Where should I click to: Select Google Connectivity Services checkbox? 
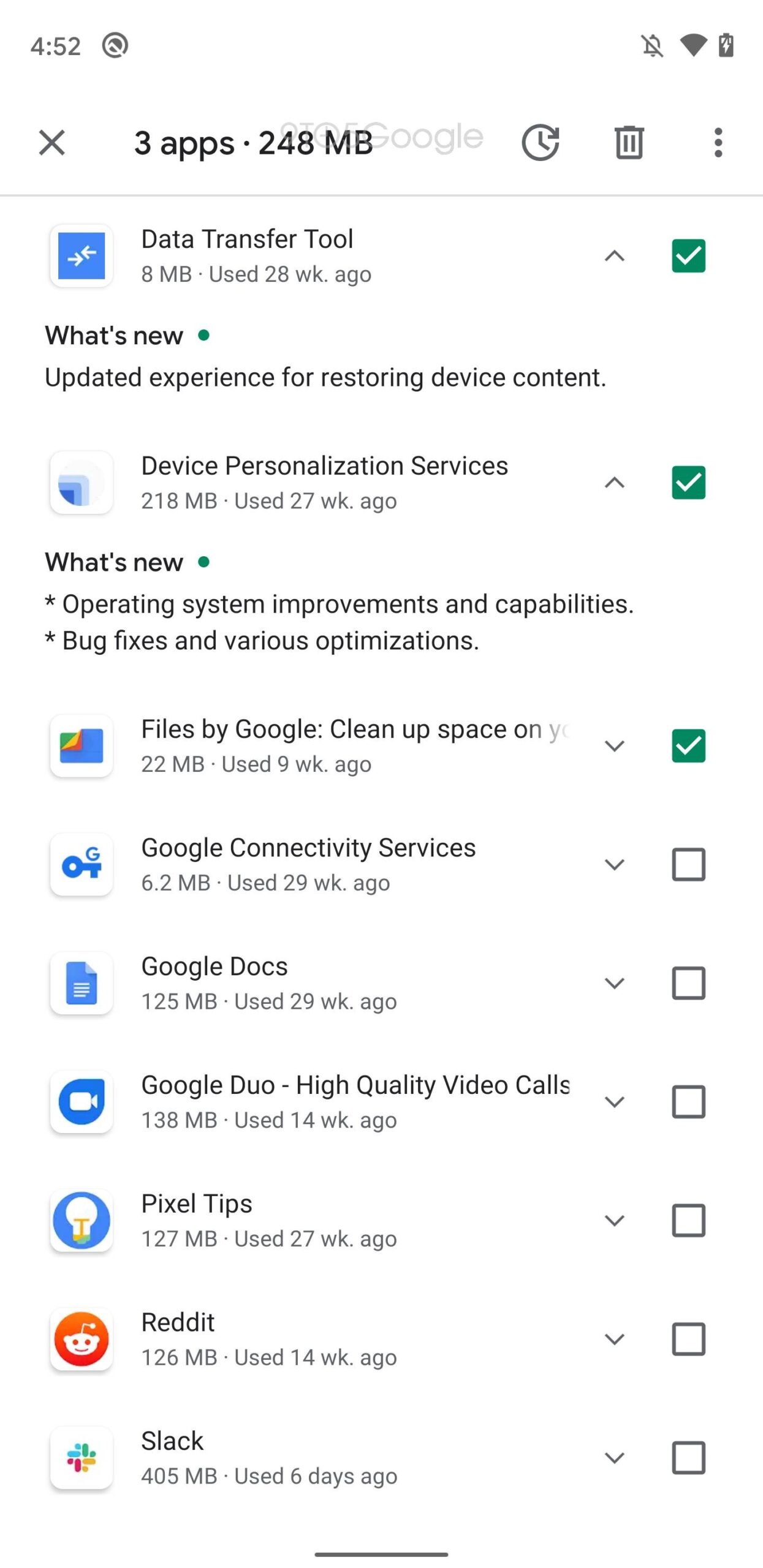[688, 864]
